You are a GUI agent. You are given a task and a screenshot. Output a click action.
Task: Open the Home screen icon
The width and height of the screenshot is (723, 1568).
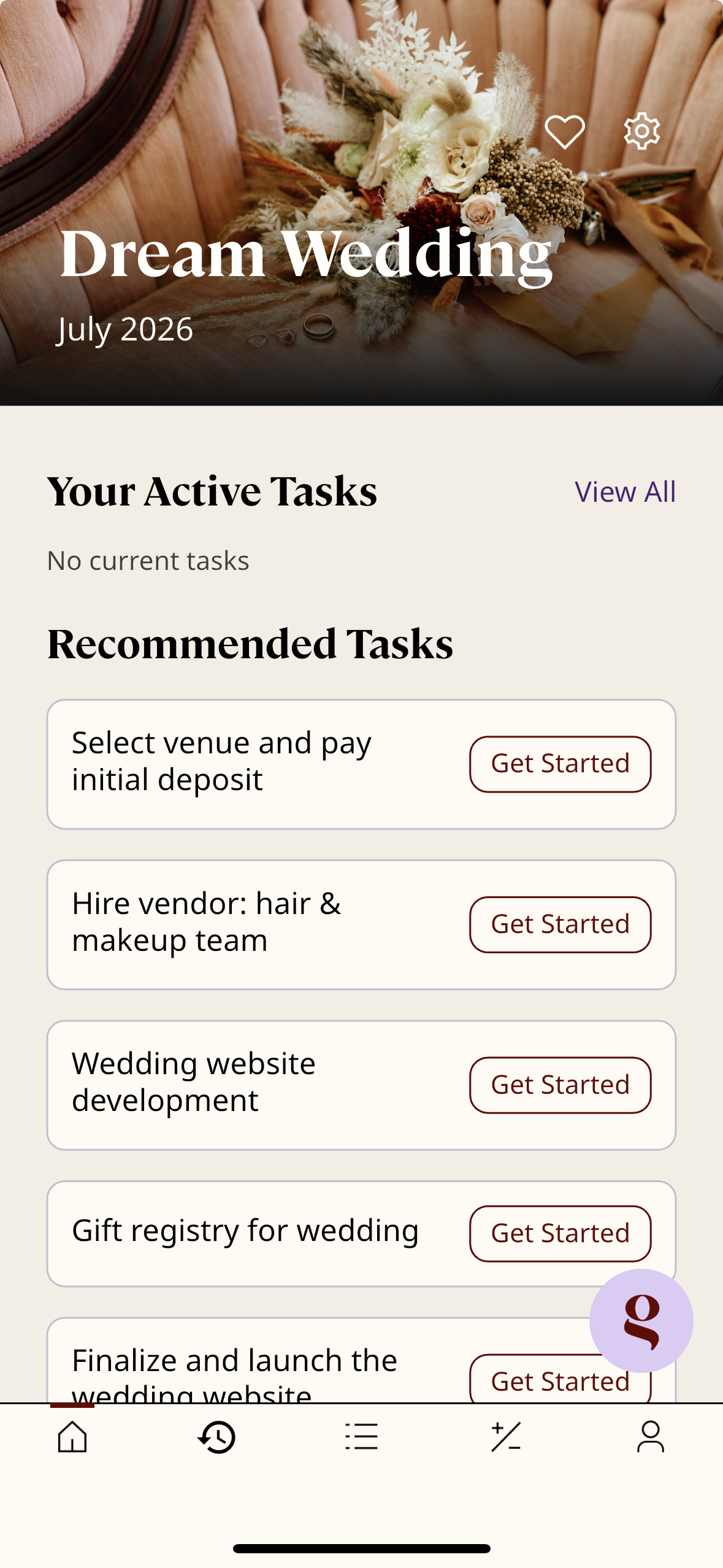pyautogui.click(x=72, y=1437)
